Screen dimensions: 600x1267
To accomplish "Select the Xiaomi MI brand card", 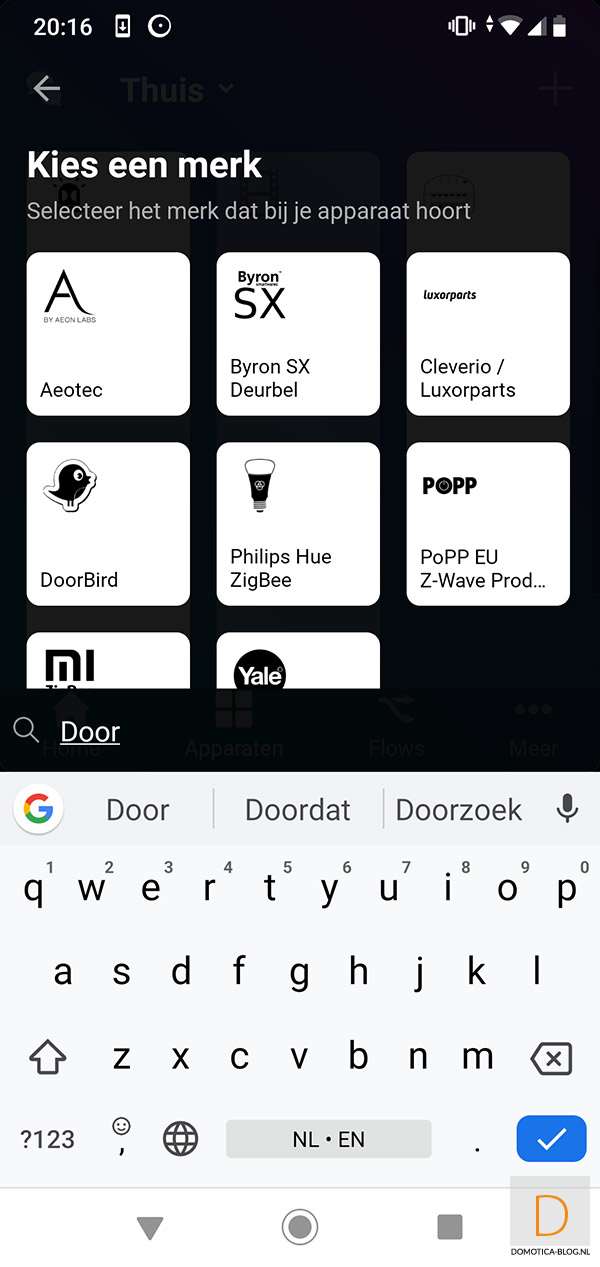I will pyautogui.click(x=108, y=661).
